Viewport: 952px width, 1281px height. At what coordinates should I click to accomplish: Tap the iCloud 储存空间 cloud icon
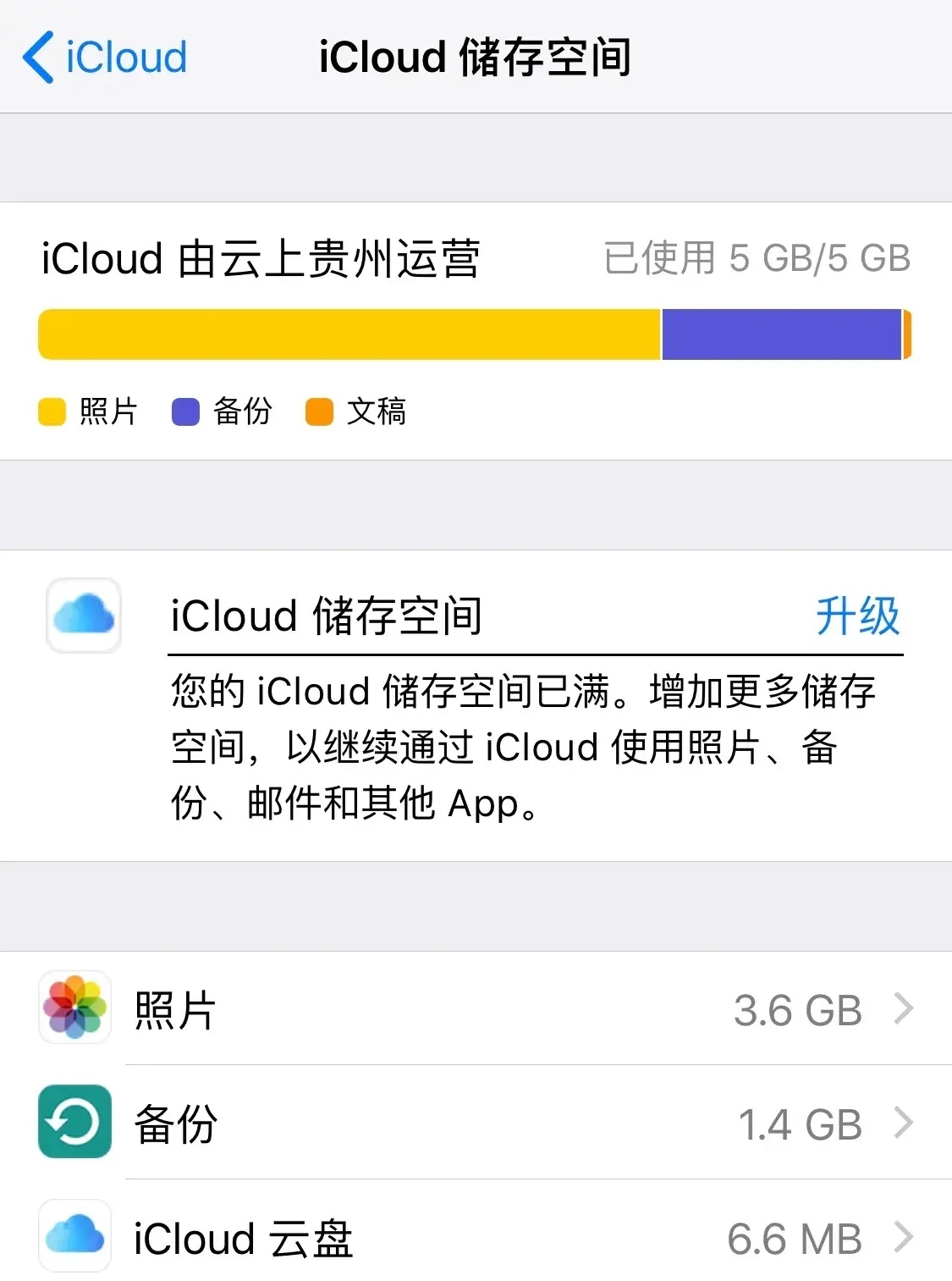(82, 616)
